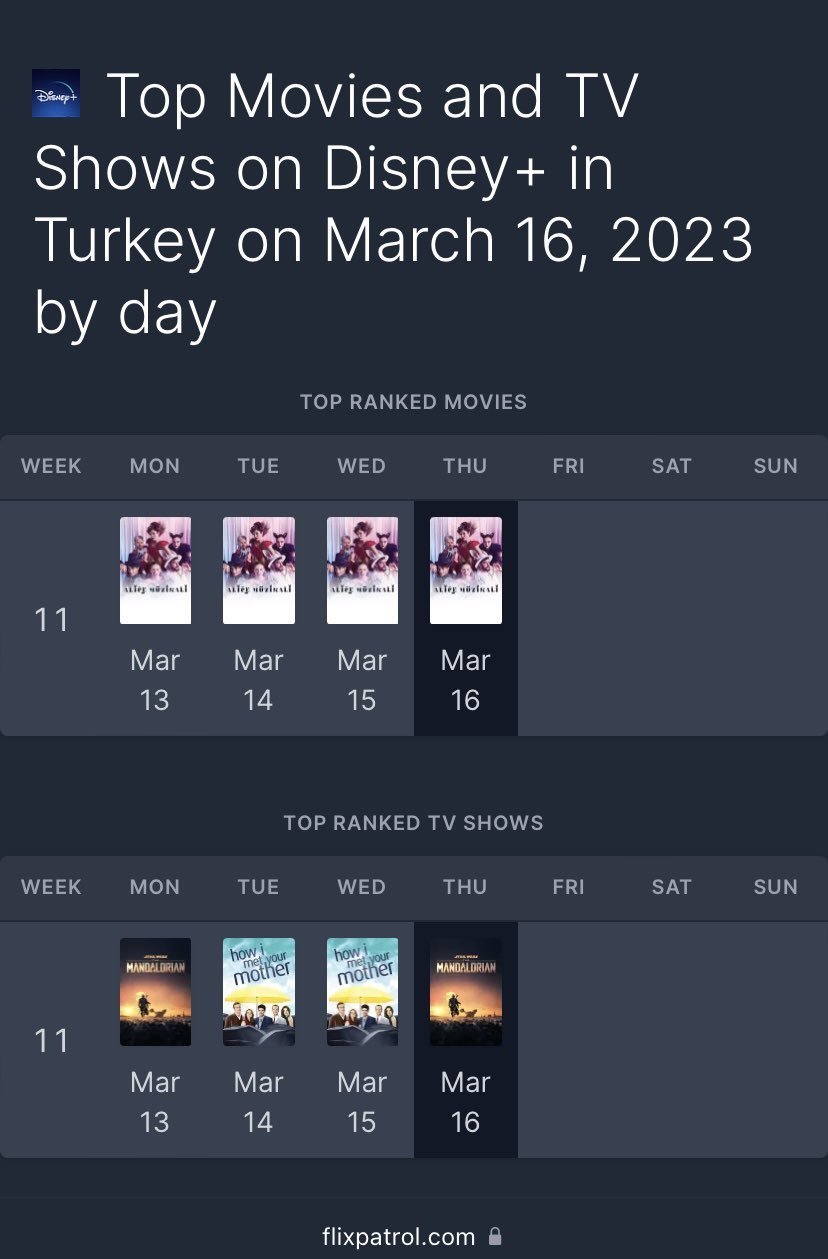Tap the flixpatrol.com address bar

click(x=412, y=1237)
